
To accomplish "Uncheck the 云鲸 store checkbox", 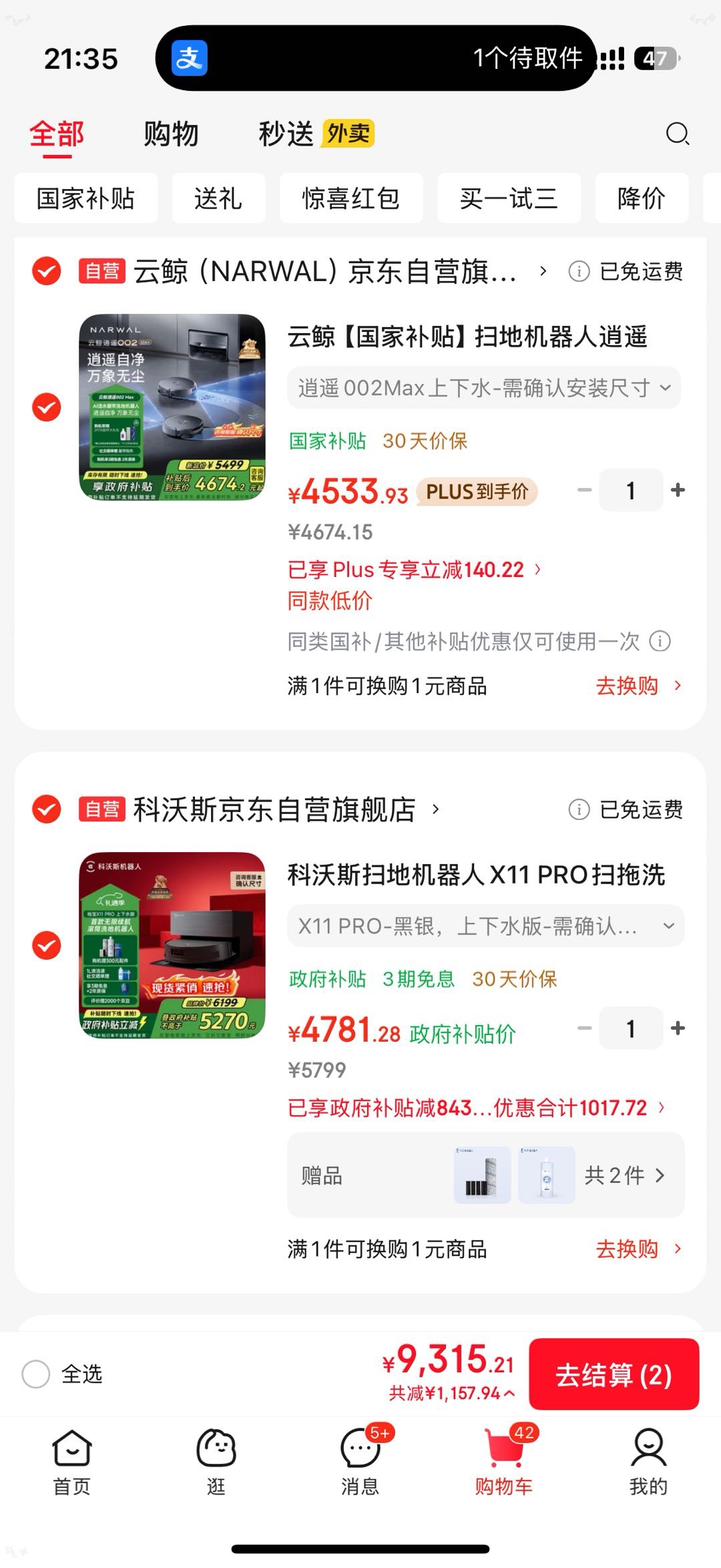I will pyautogui.click(x=47, y=271).
